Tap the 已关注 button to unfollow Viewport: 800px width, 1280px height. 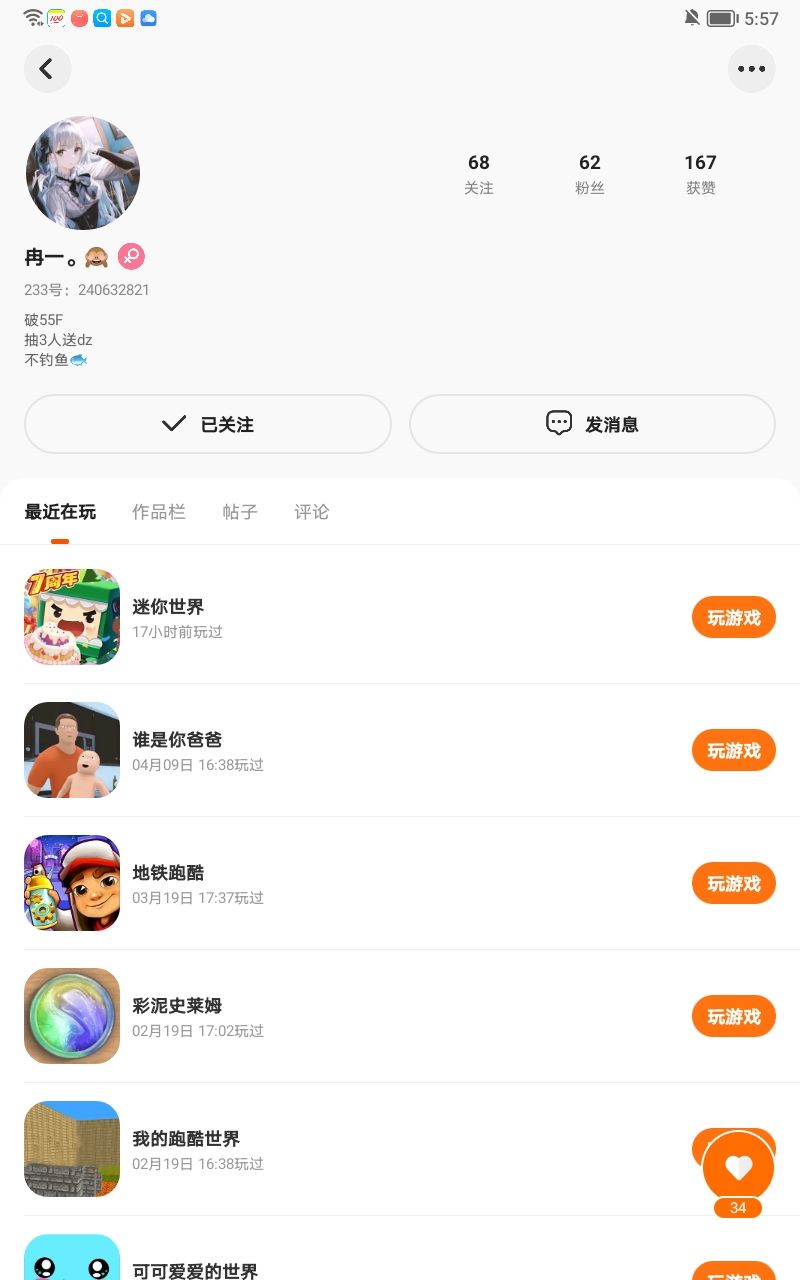pos(208,424)
